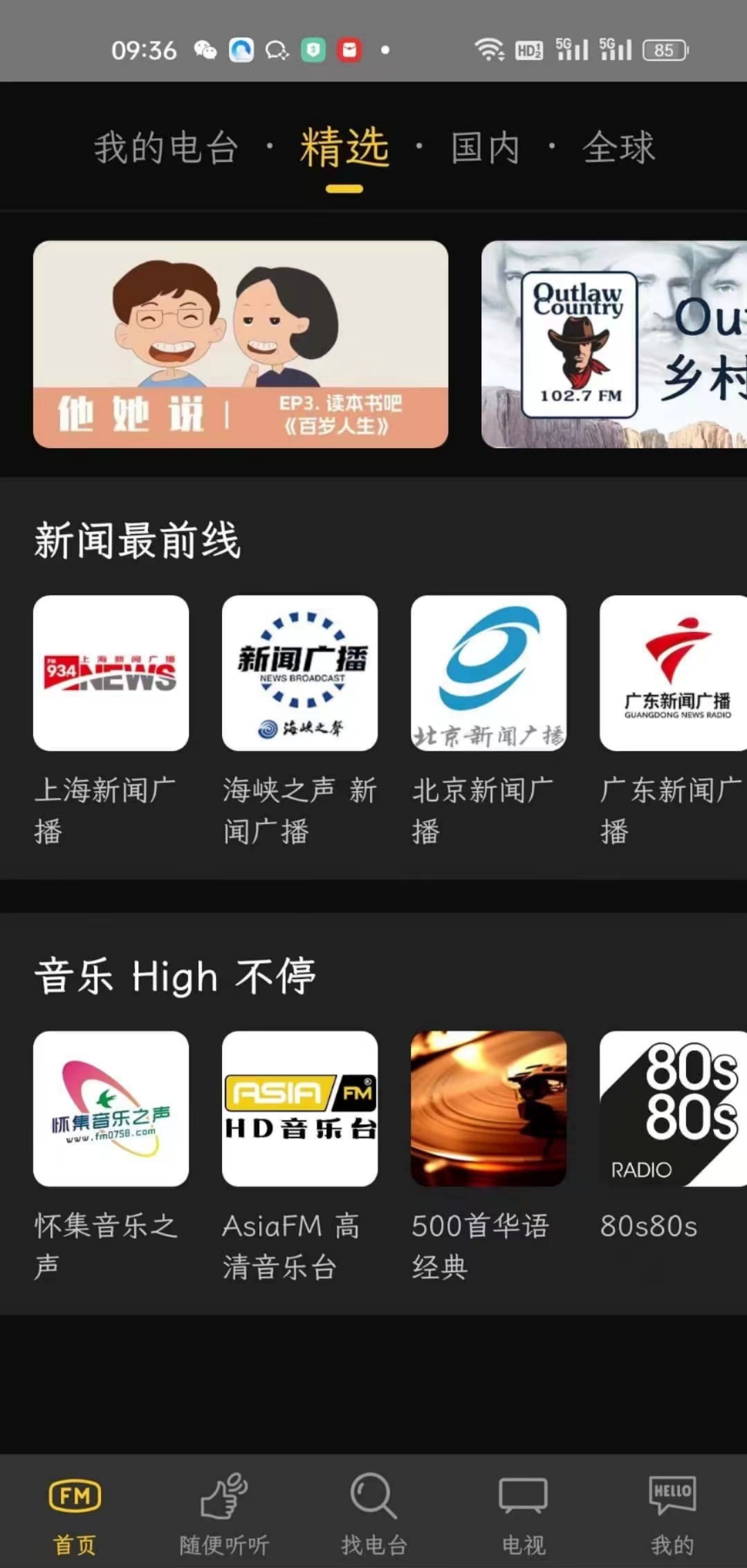
Task: Go to 随便听听 in bottom navigation
Action: pos(224,1513)
